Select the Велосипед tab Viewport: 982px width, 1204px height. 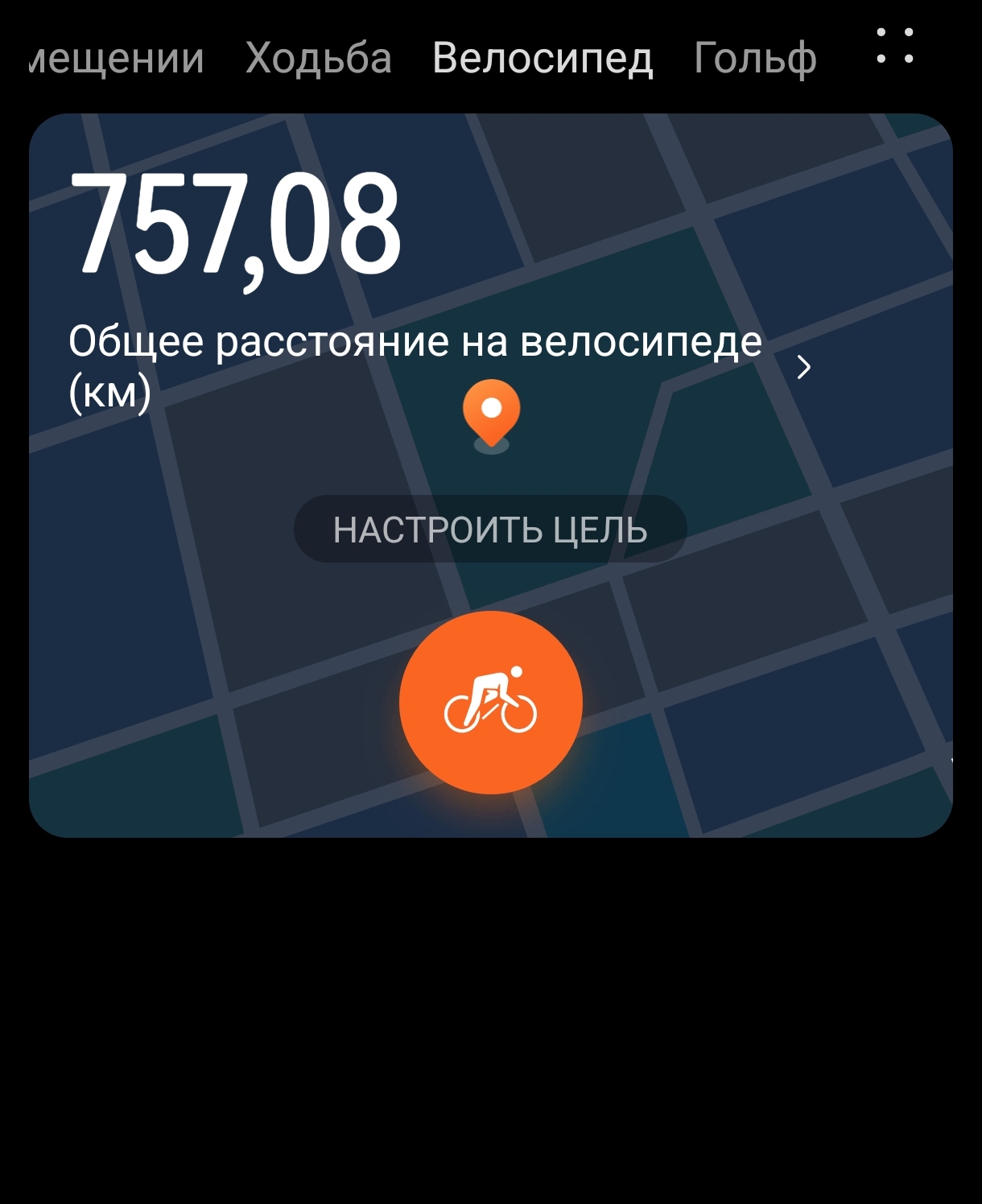[542, 59]
